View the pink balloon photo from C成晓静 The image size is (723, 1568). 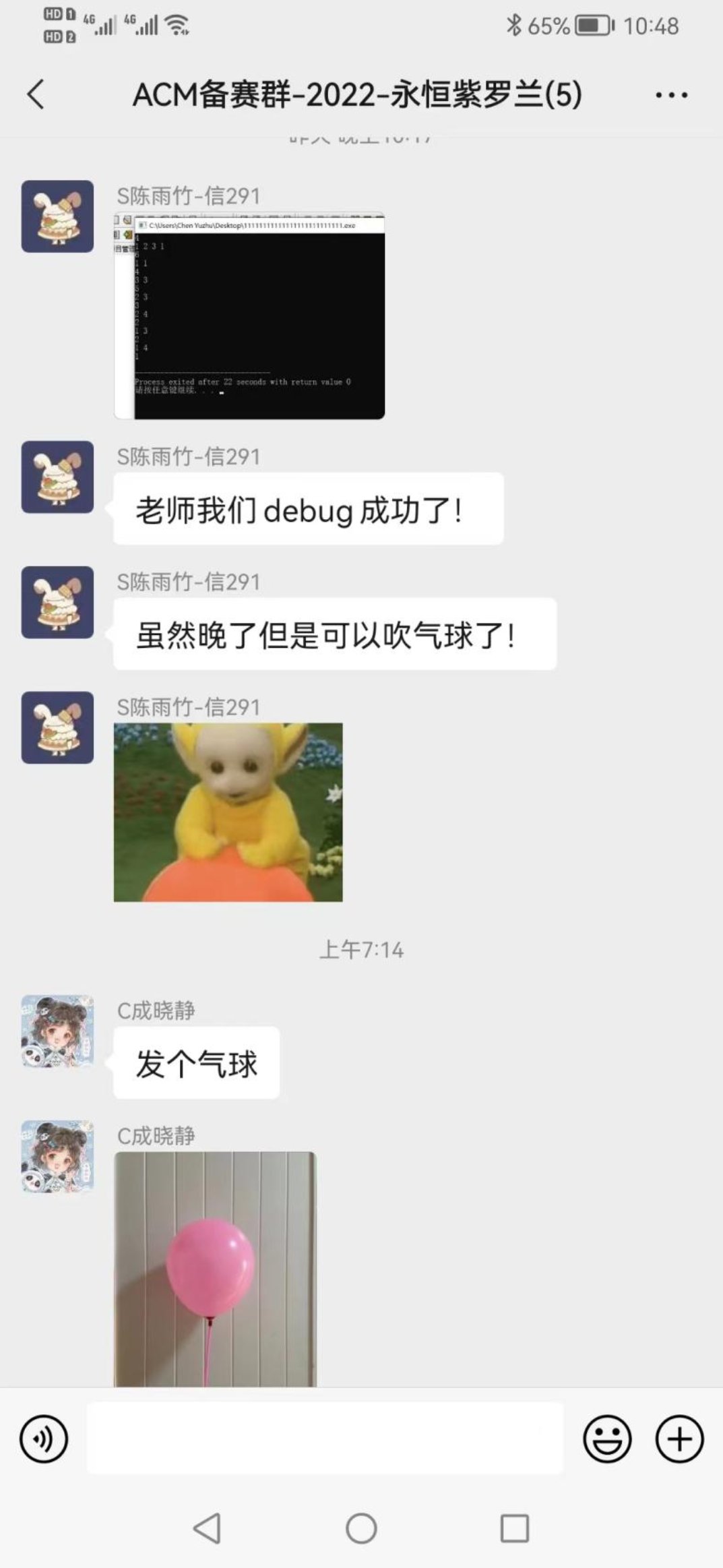[x=214, y=1267]
